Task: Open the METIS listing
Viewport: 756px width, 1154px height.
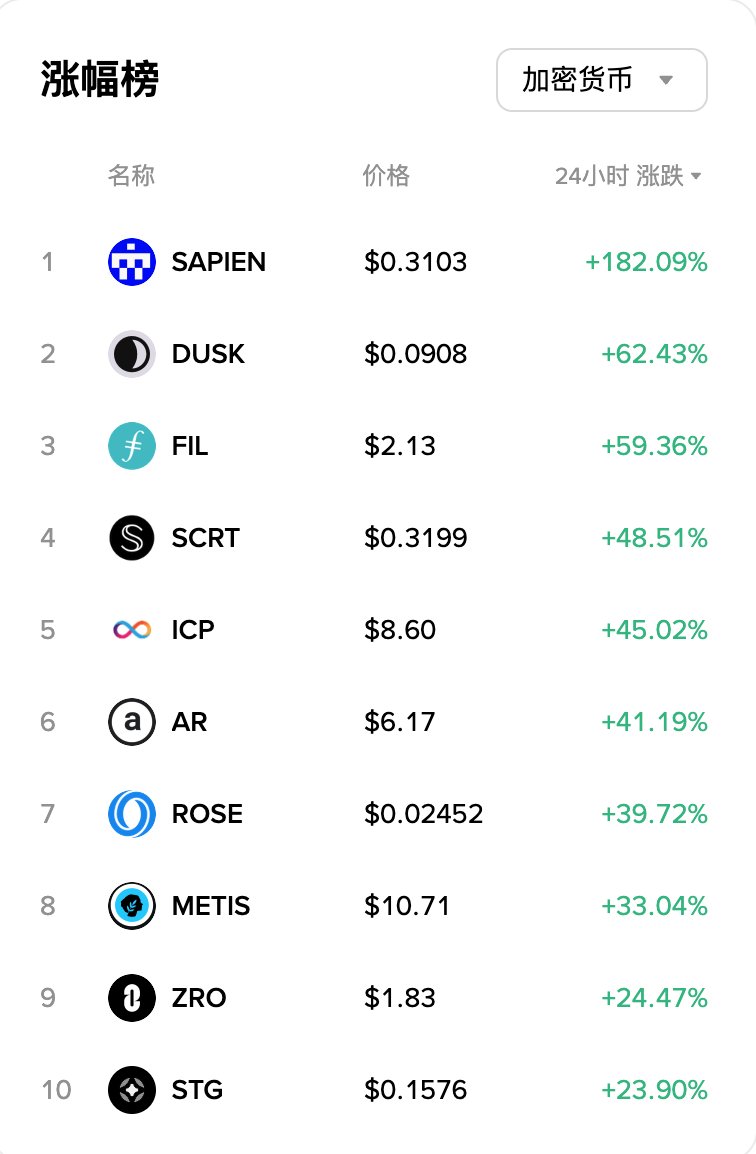Action: 210,906
